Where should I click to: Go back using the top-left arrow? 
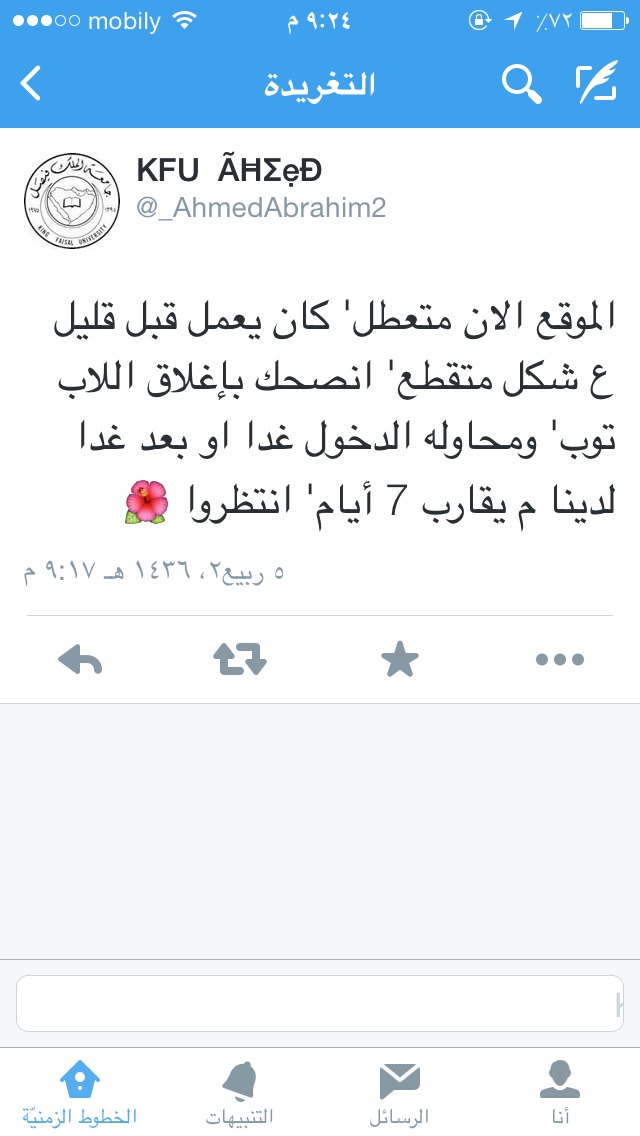[30, 83]
